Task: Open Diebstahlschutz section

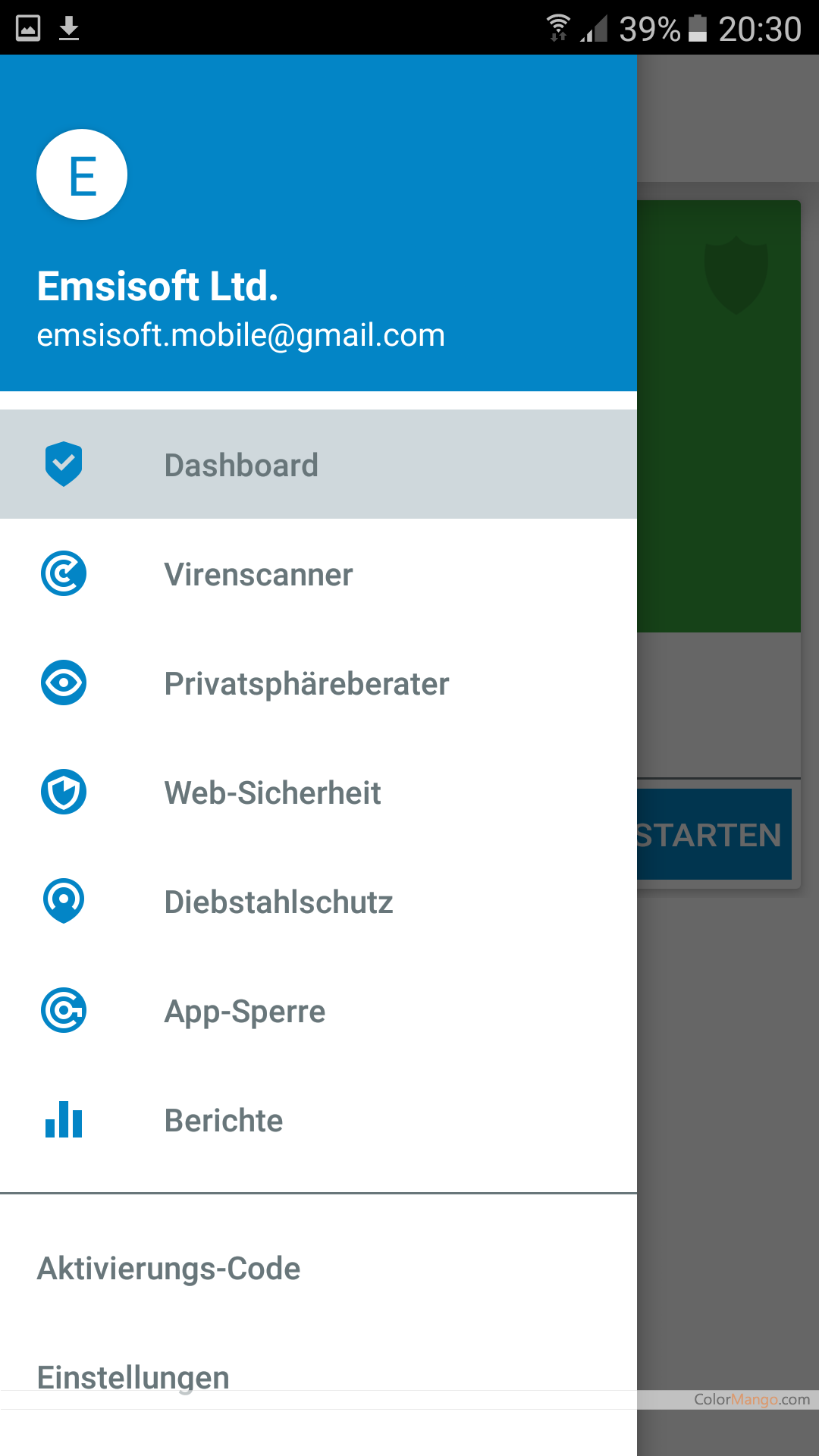Action: 318,901
